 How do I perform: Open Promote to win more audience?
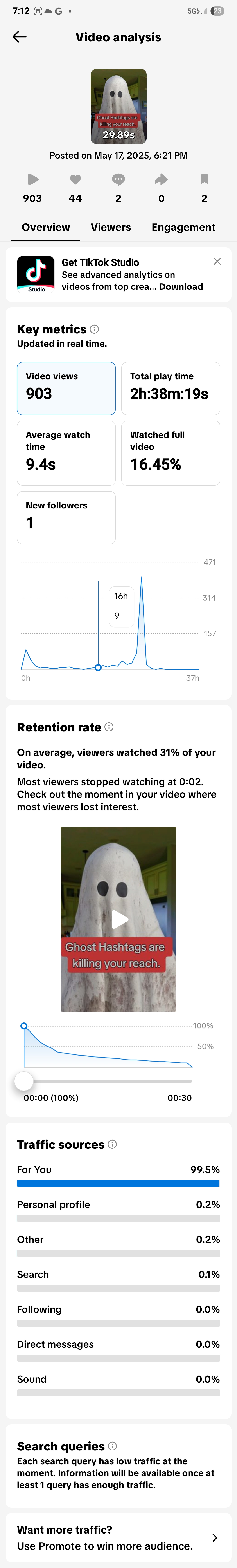click(x=118, y=1537)
